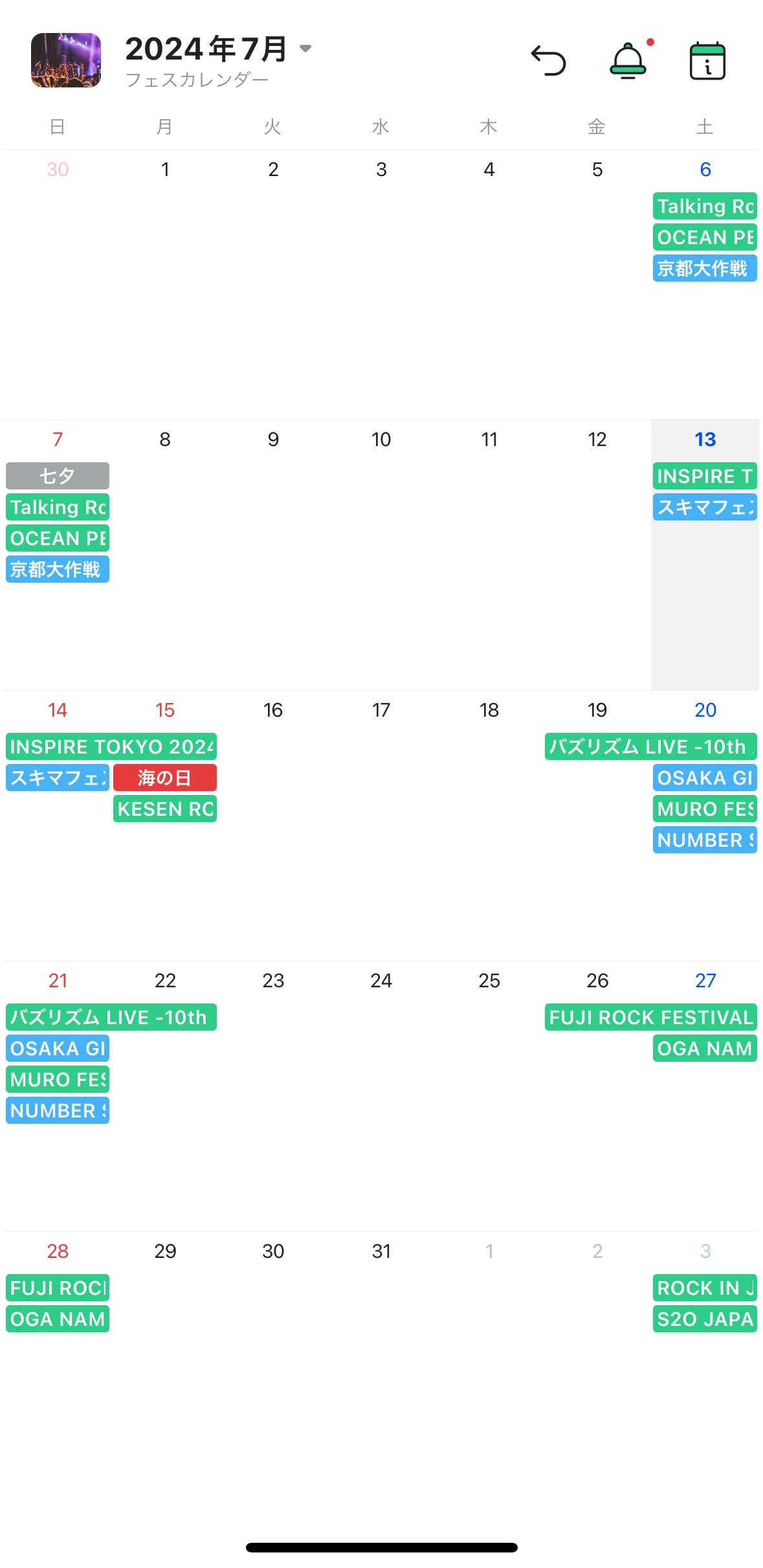Open KESEN ROCK event on July 15
The width and height of the screenshot is (763, 1568).
tap(164, 809)
